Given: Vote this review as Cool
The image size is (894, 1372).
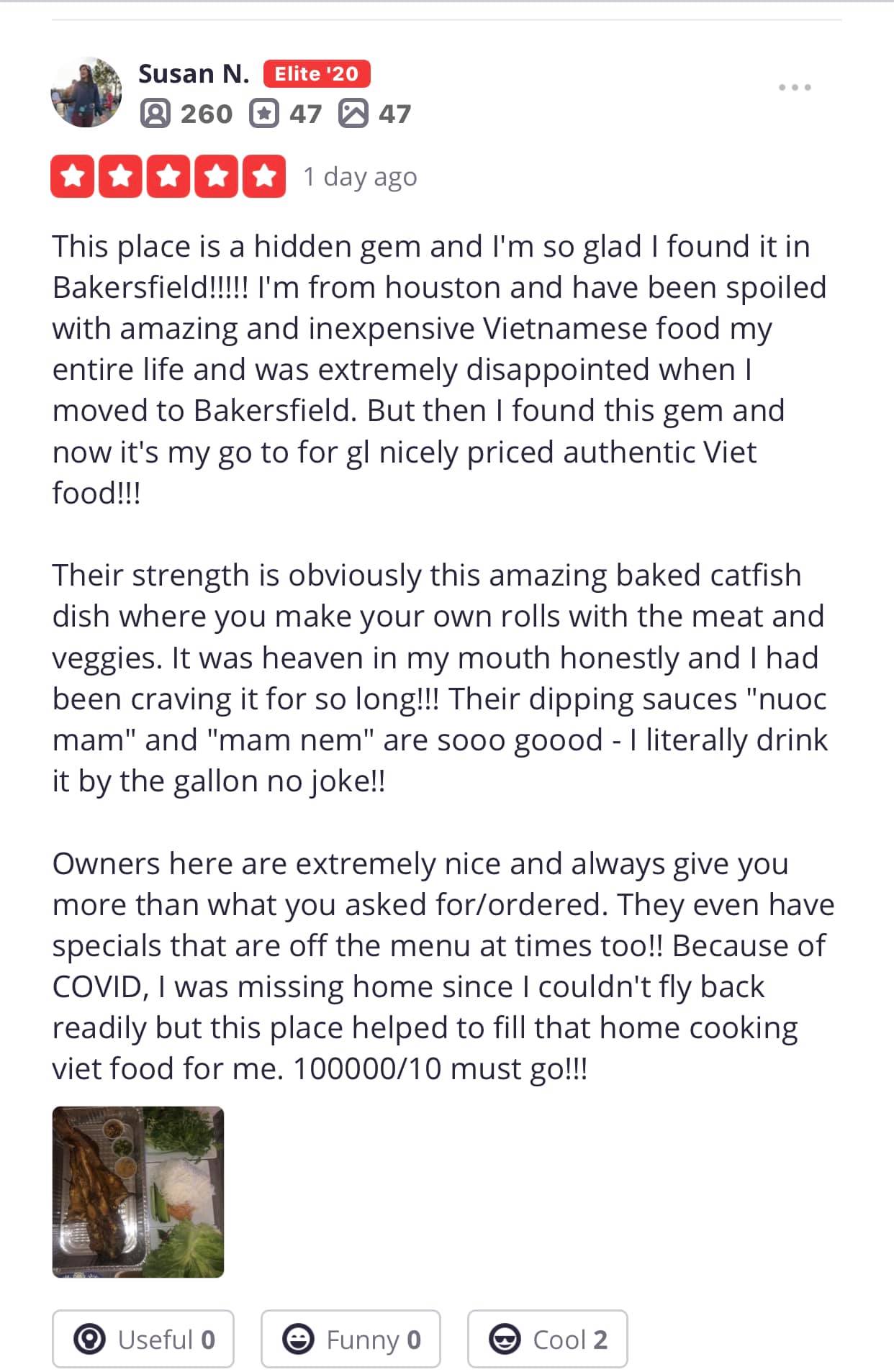Looking at the screenshot, I should pos(547,1339).
